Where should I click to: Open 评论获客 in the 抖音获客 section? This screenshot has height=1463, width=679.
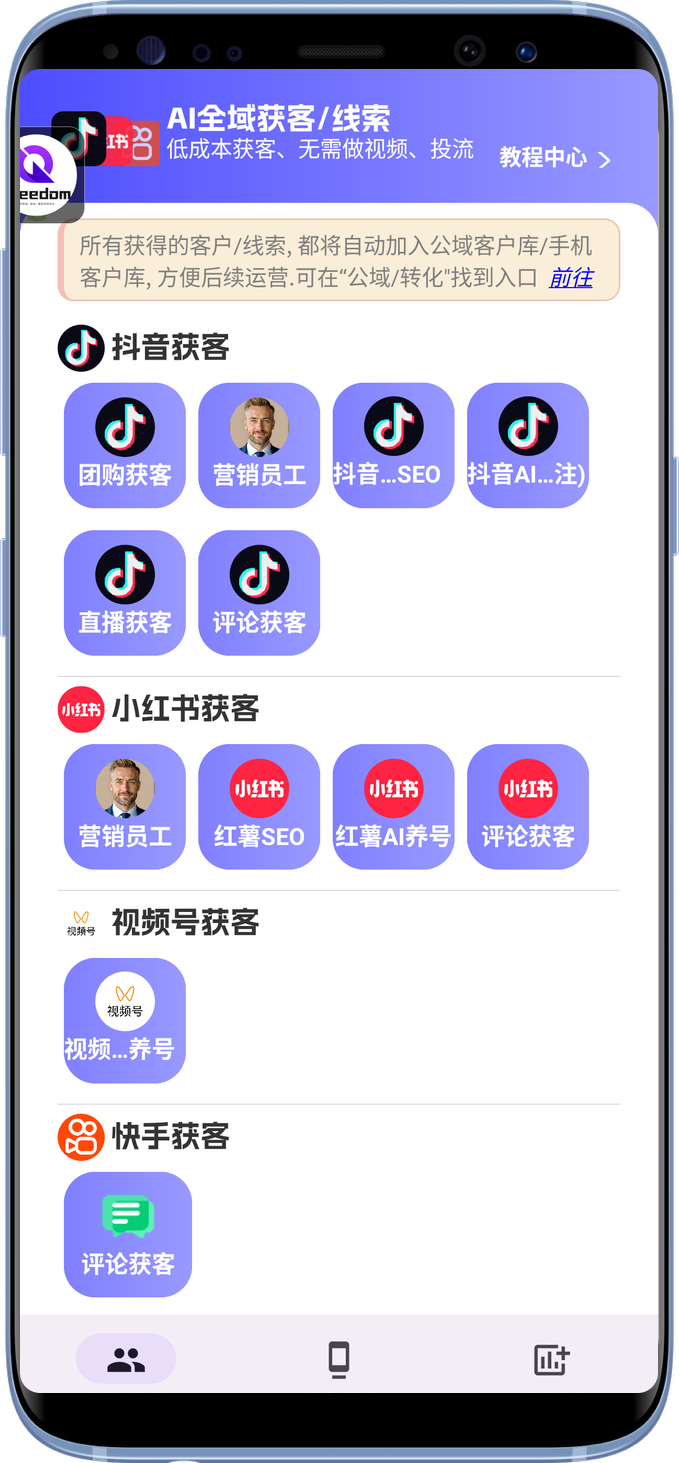(259, 592)
